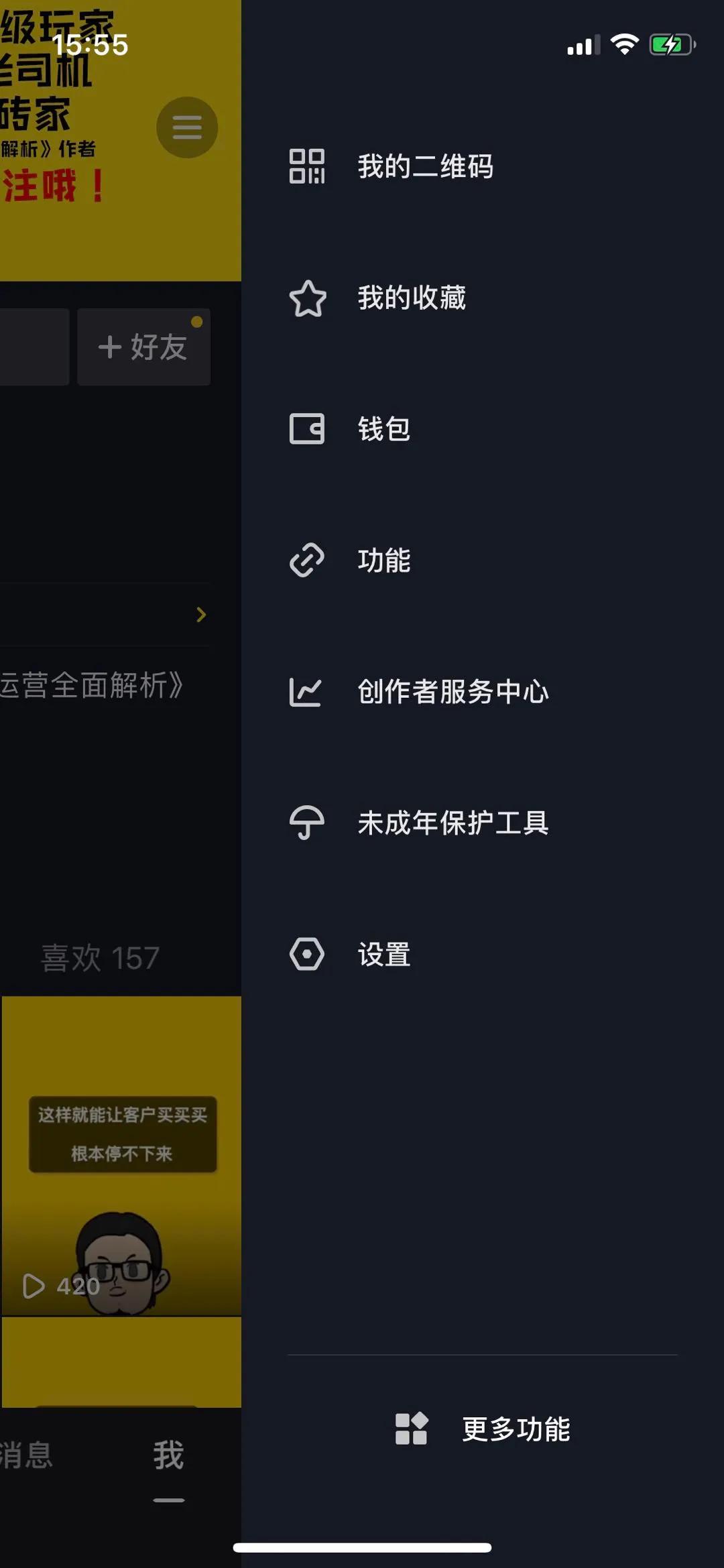Click the 功能 link icon
Image resolution: width=724 pixels, height=1568 pixels.
pyautogui.click(x=307, y=560)
